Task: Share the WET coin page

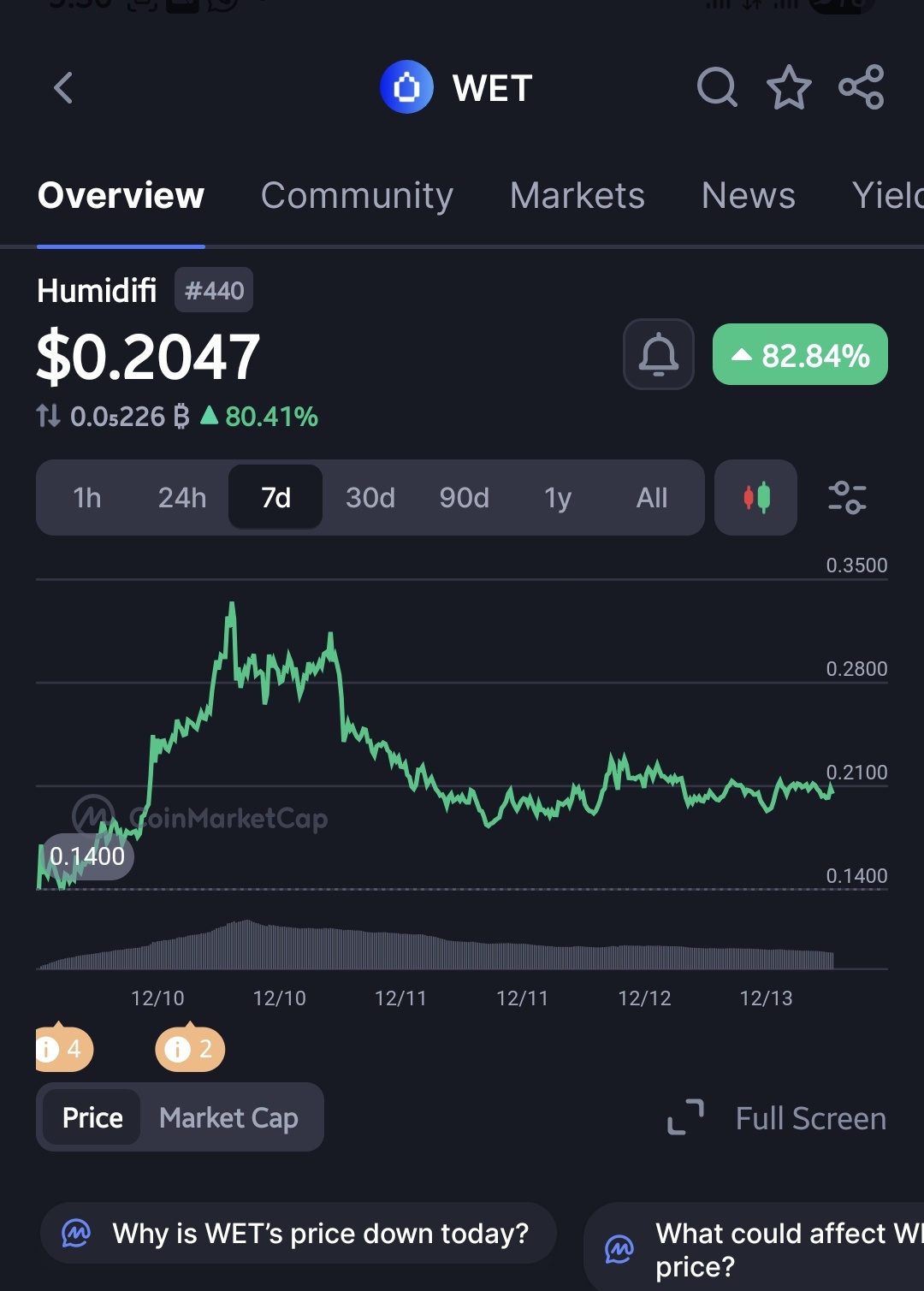Action: click(861, 87)
